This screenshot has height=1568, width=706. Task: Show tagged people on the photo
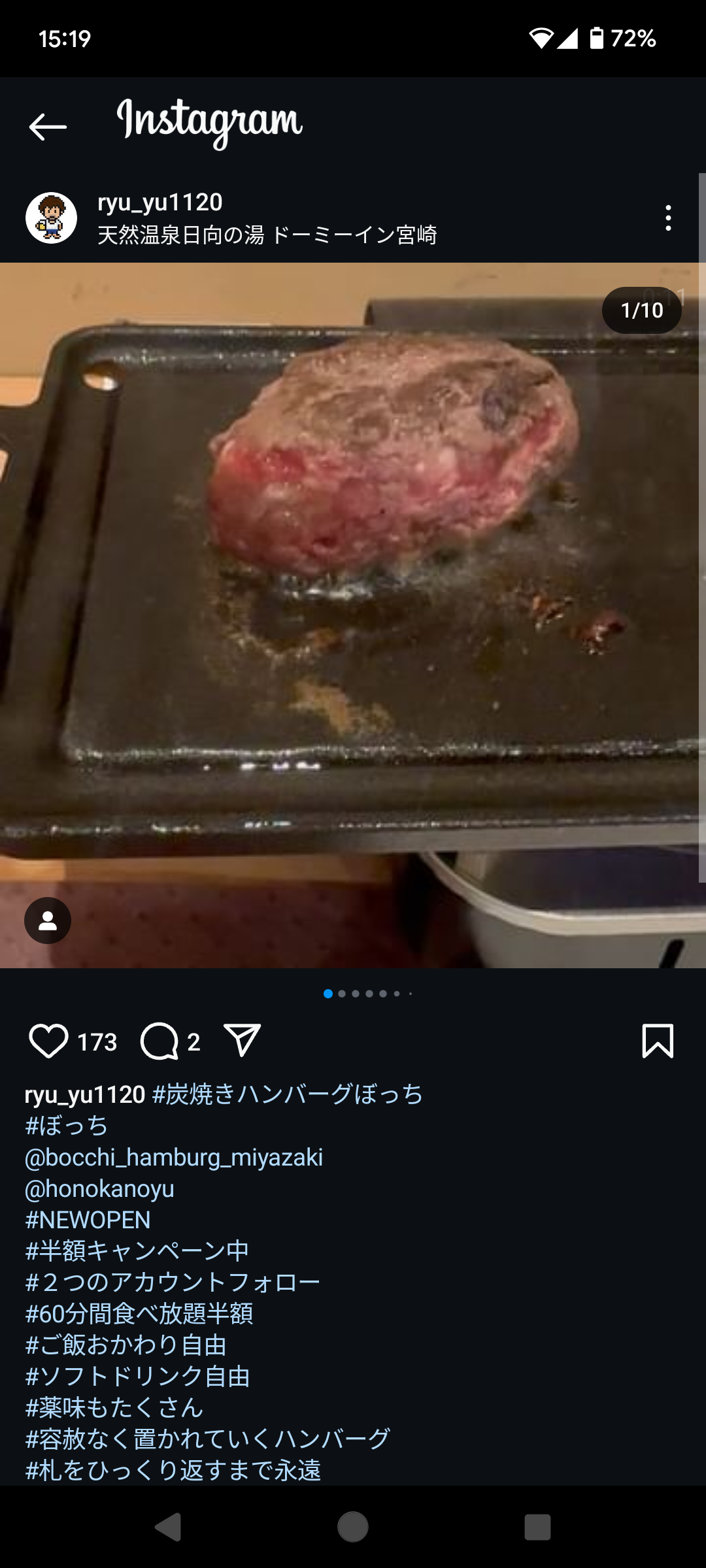coord(48,921)
